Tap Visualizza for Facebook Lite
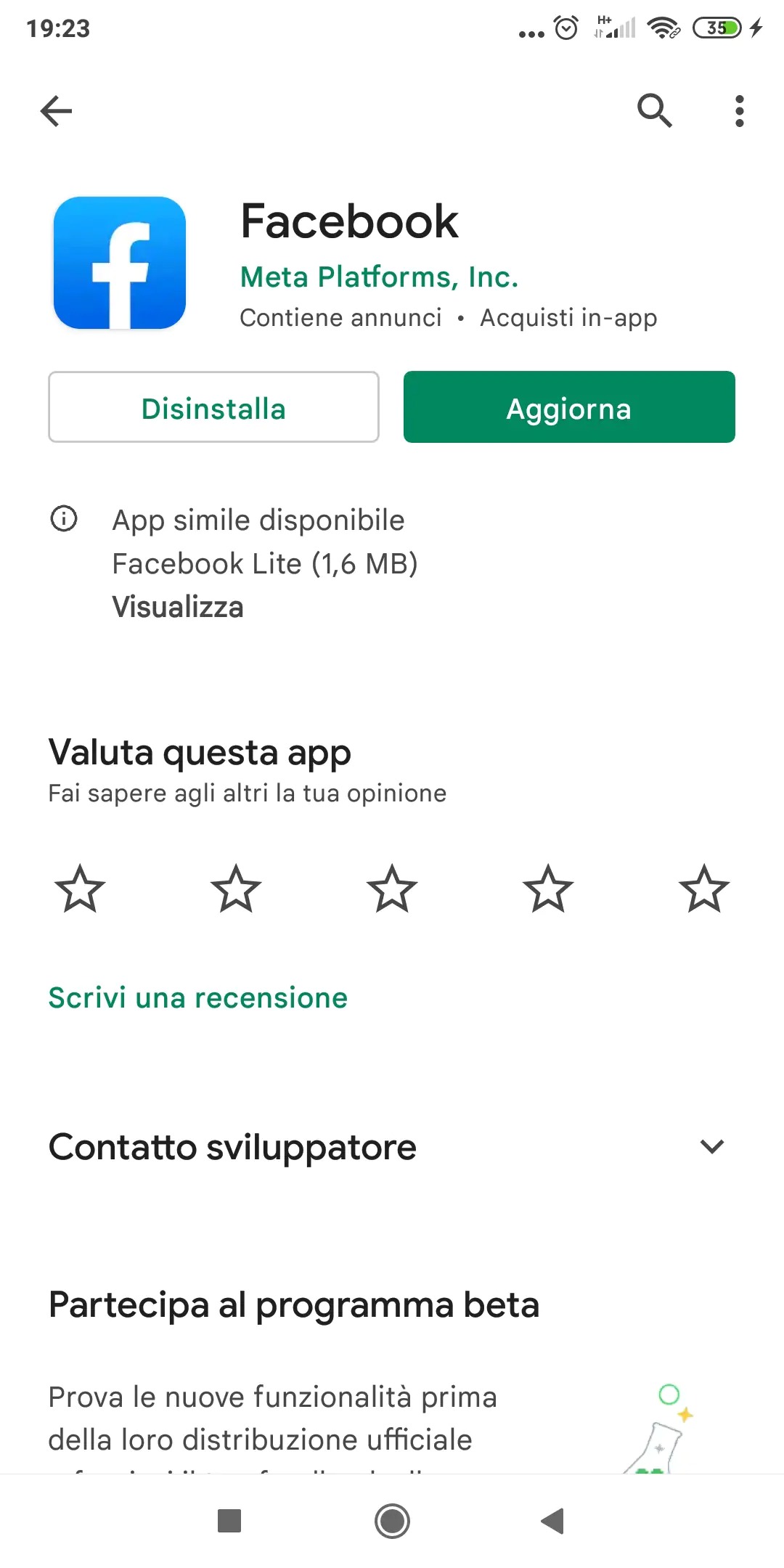Screen dimensions: 784x1568 point(178,607)
